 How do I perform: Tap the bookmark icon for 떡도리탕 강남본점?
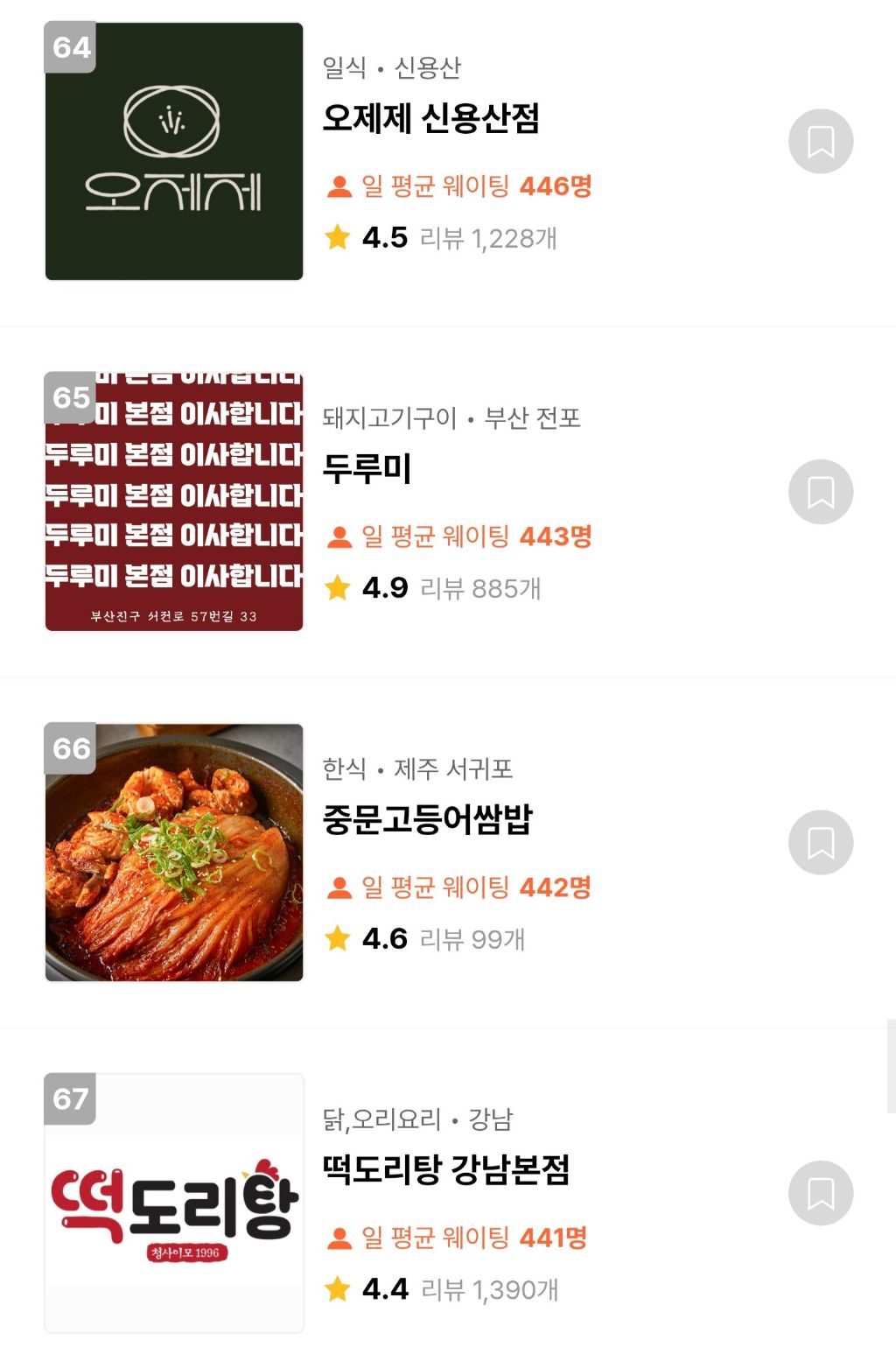(x=820, y=1193)
